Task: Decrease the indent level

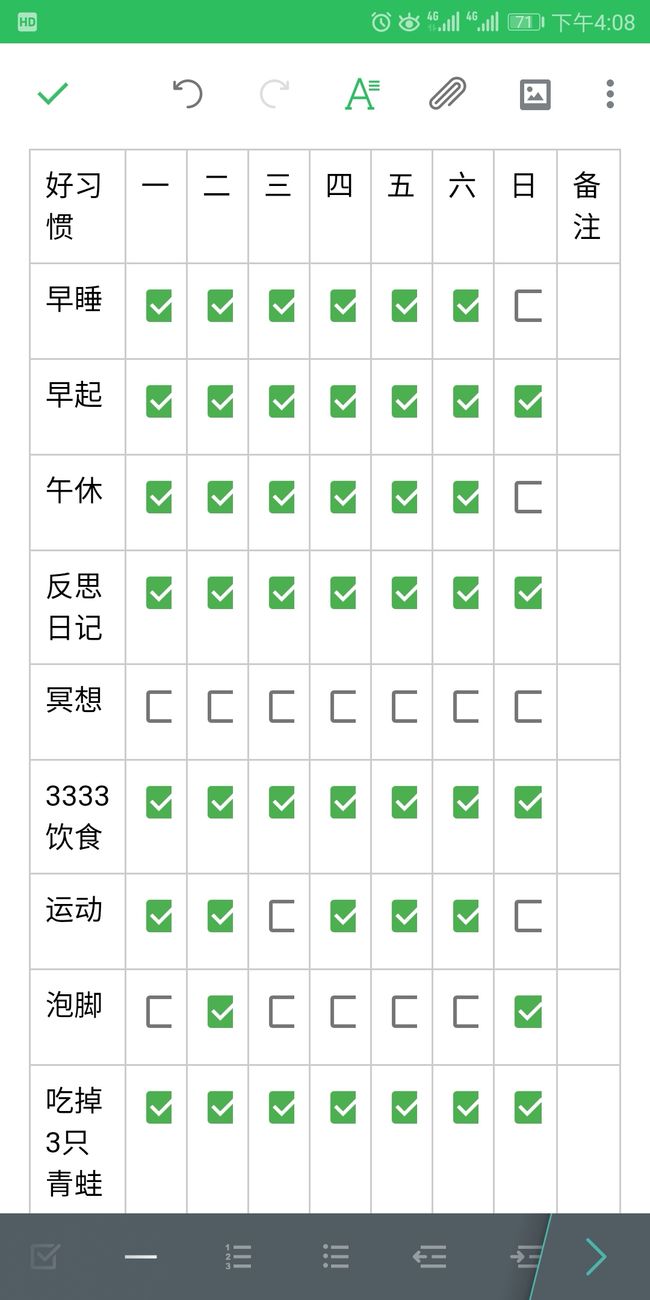Action: tap(430, 1257)
